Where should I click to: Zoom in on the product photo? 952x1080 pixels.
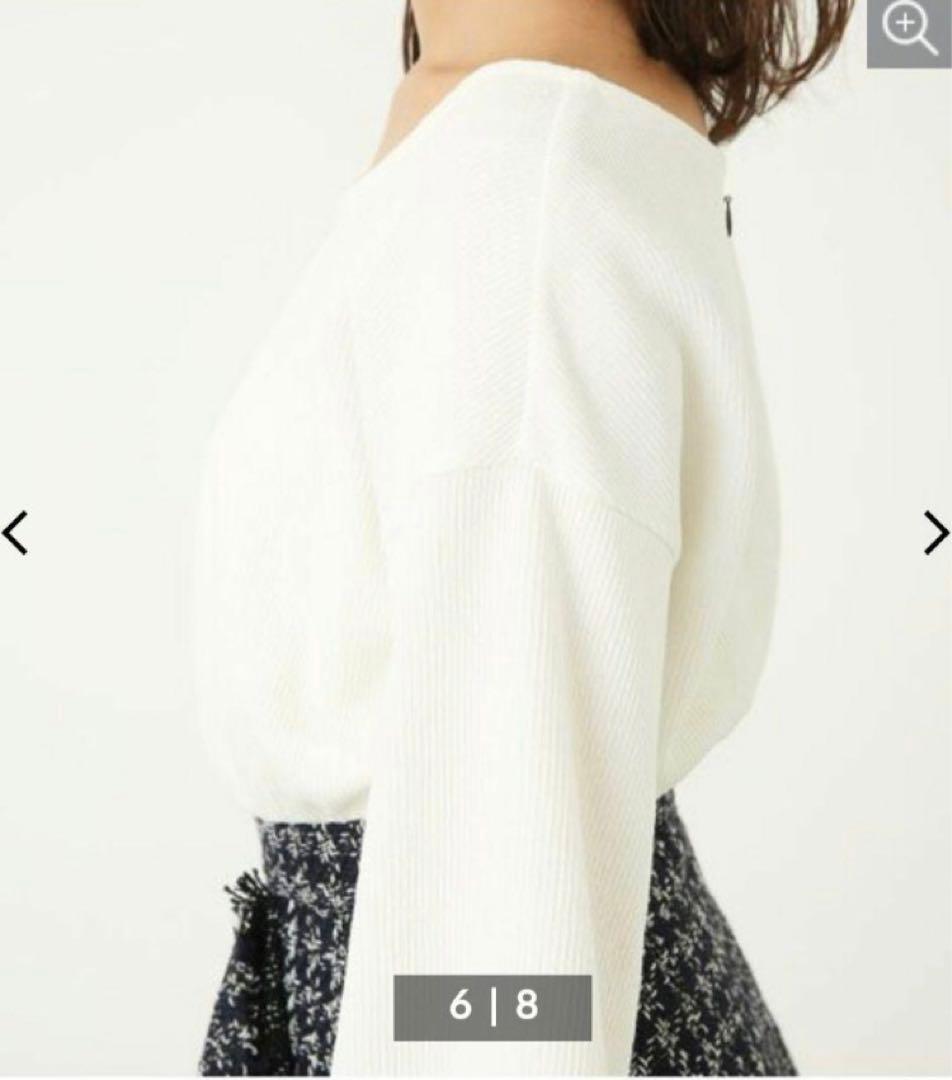tap(908, 33)
